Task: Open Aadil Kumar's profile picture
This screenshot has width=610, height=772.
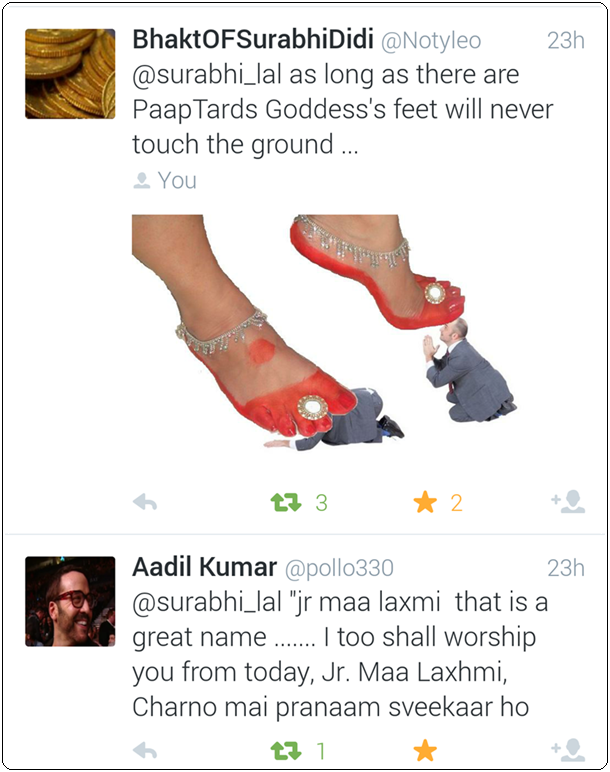Action: click(70, 601)
